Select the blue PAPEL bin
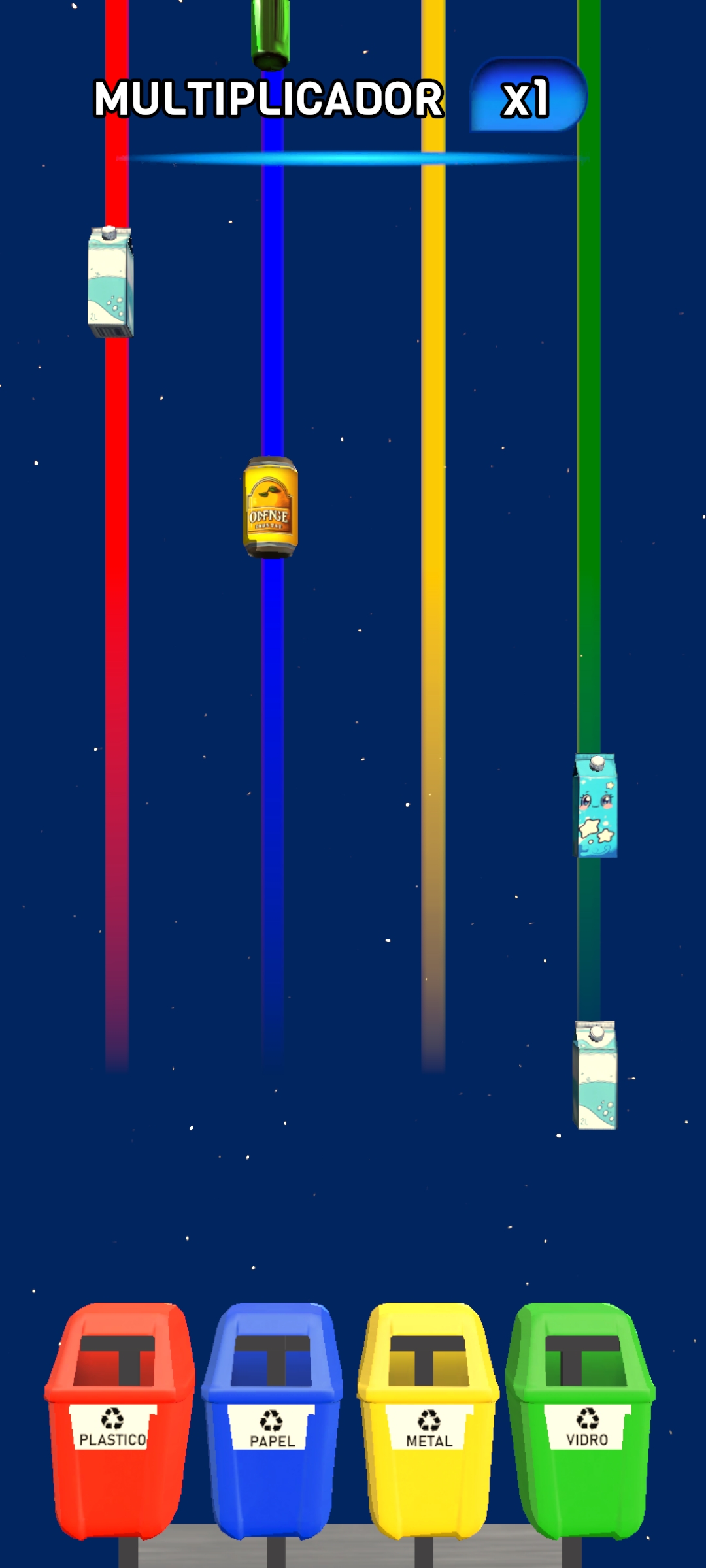This screenshot has height=1568, width=706. point(273,1421)
